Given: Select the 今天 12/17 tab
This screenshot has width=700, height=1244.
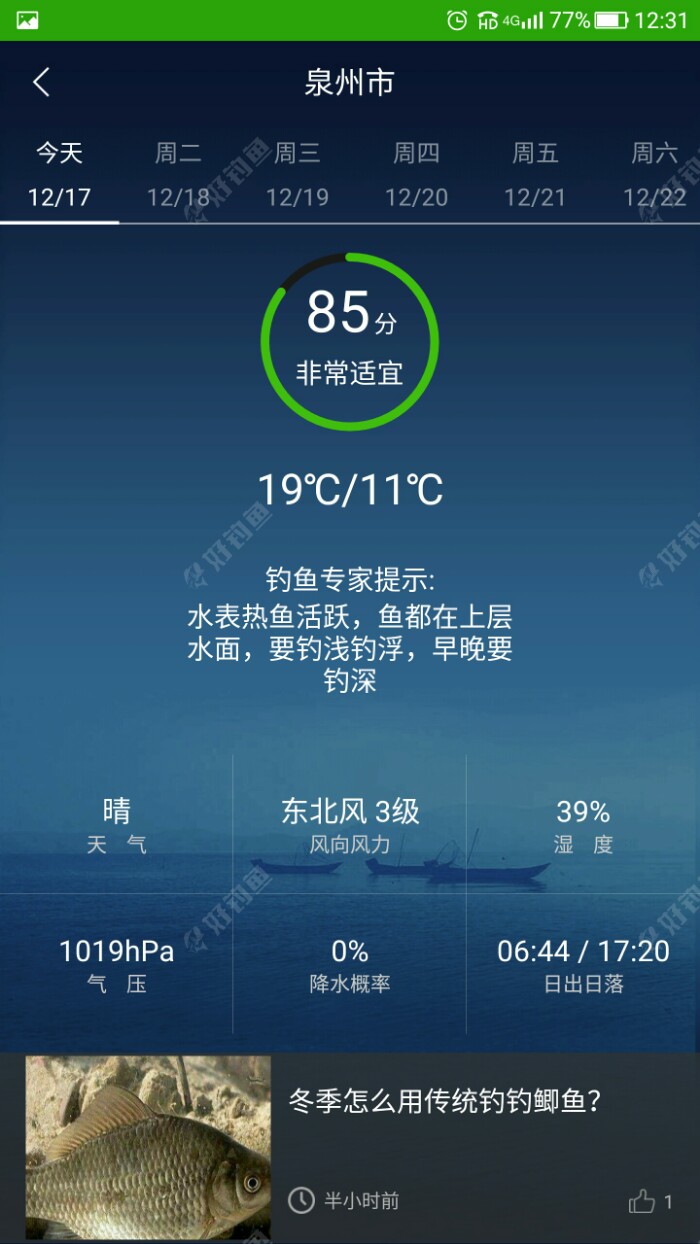Looking at the screenshot, I should (x=59, y=175).
